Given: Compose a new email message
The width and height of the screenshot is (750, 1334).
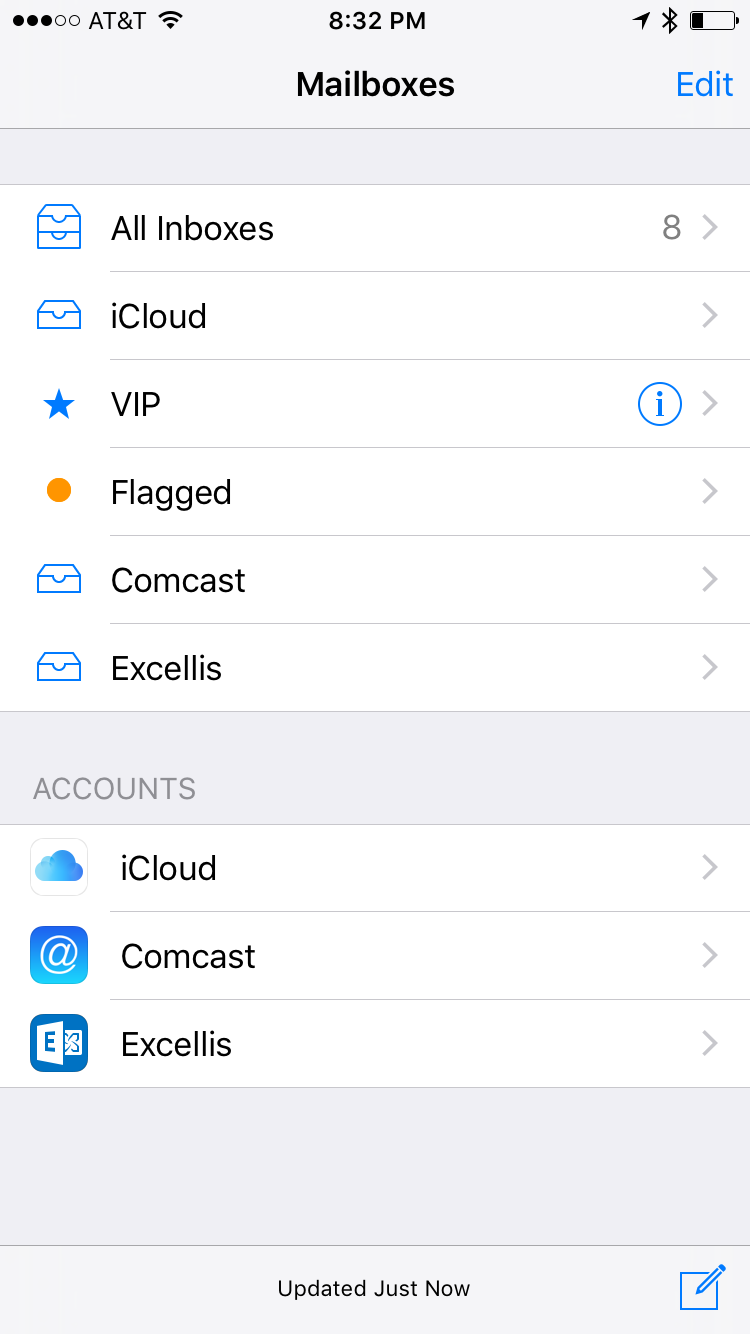Looking at the screenshot, I should pos(702,1287).
